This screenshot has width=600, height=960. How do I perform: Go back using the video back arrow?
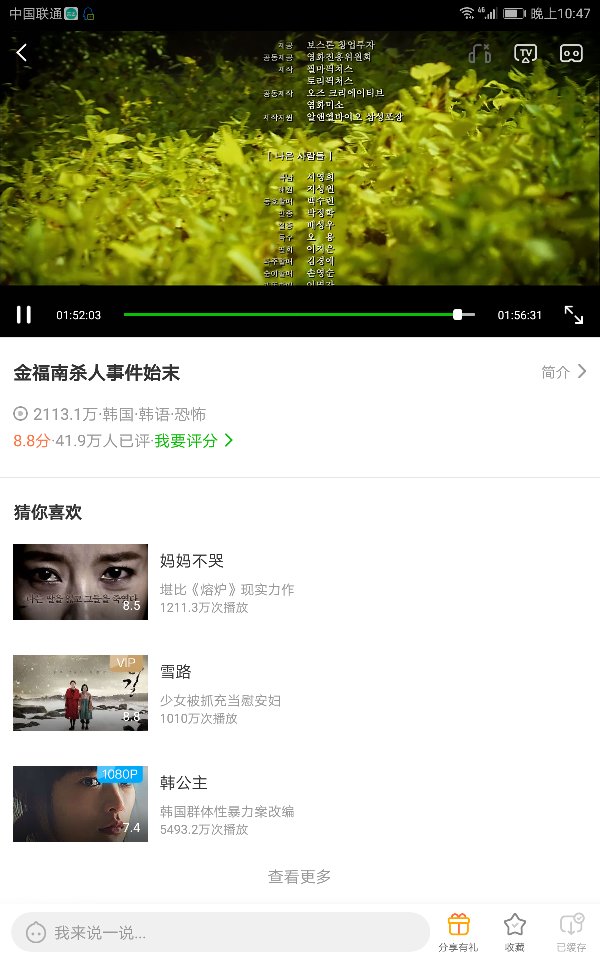(21, 53)
